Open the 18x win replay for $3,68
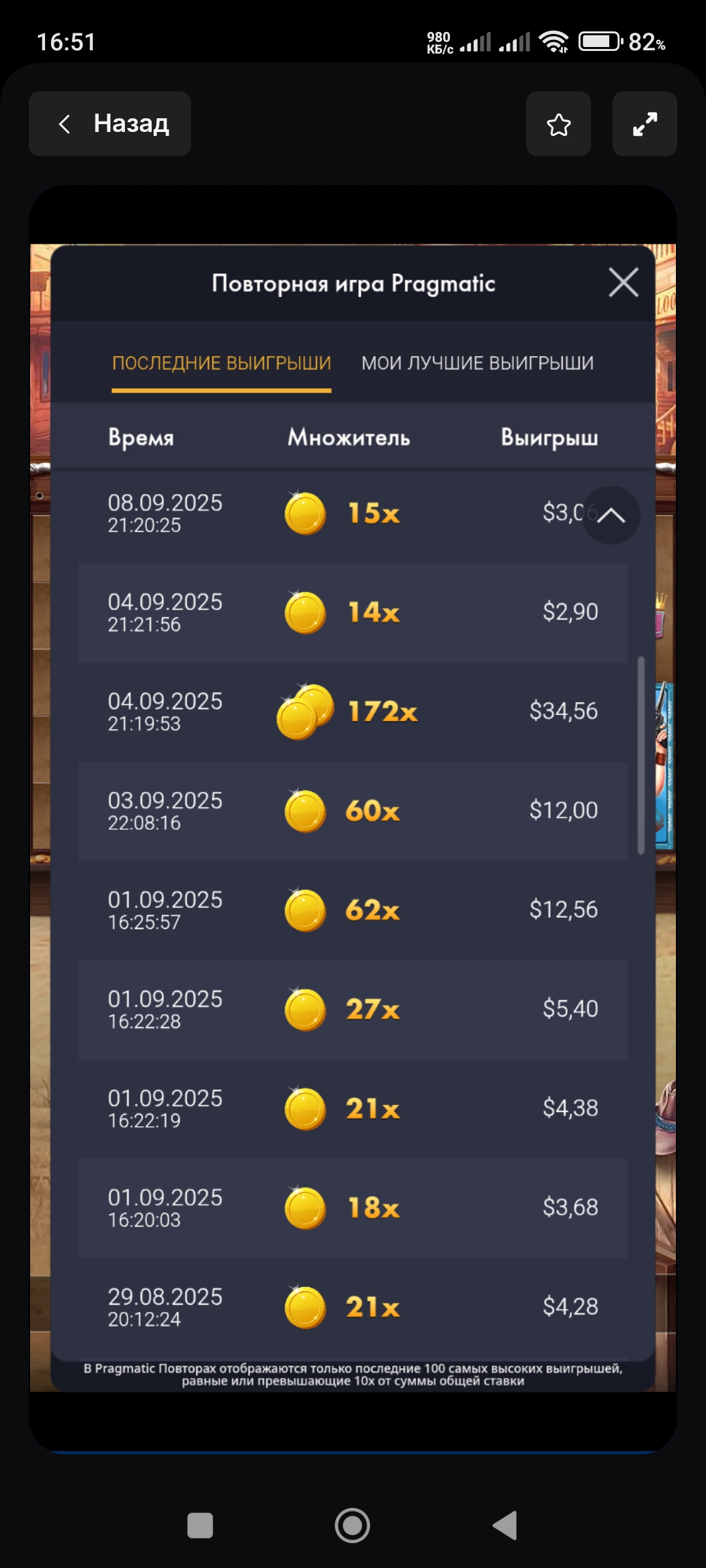The height and width of the screenshot is (1568, 706). click(x=353, y=1209)
